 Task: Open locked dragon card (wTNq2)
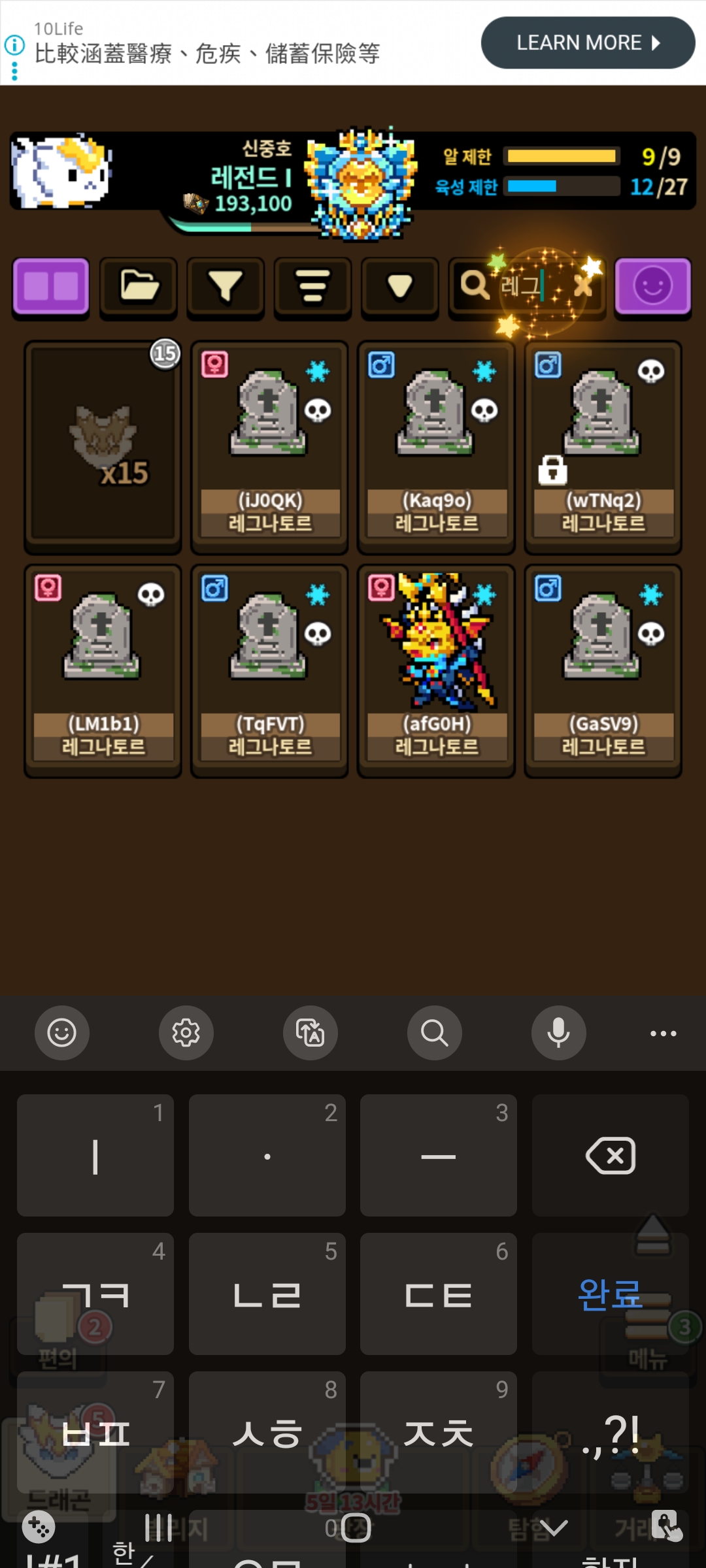tap(603, 447)
